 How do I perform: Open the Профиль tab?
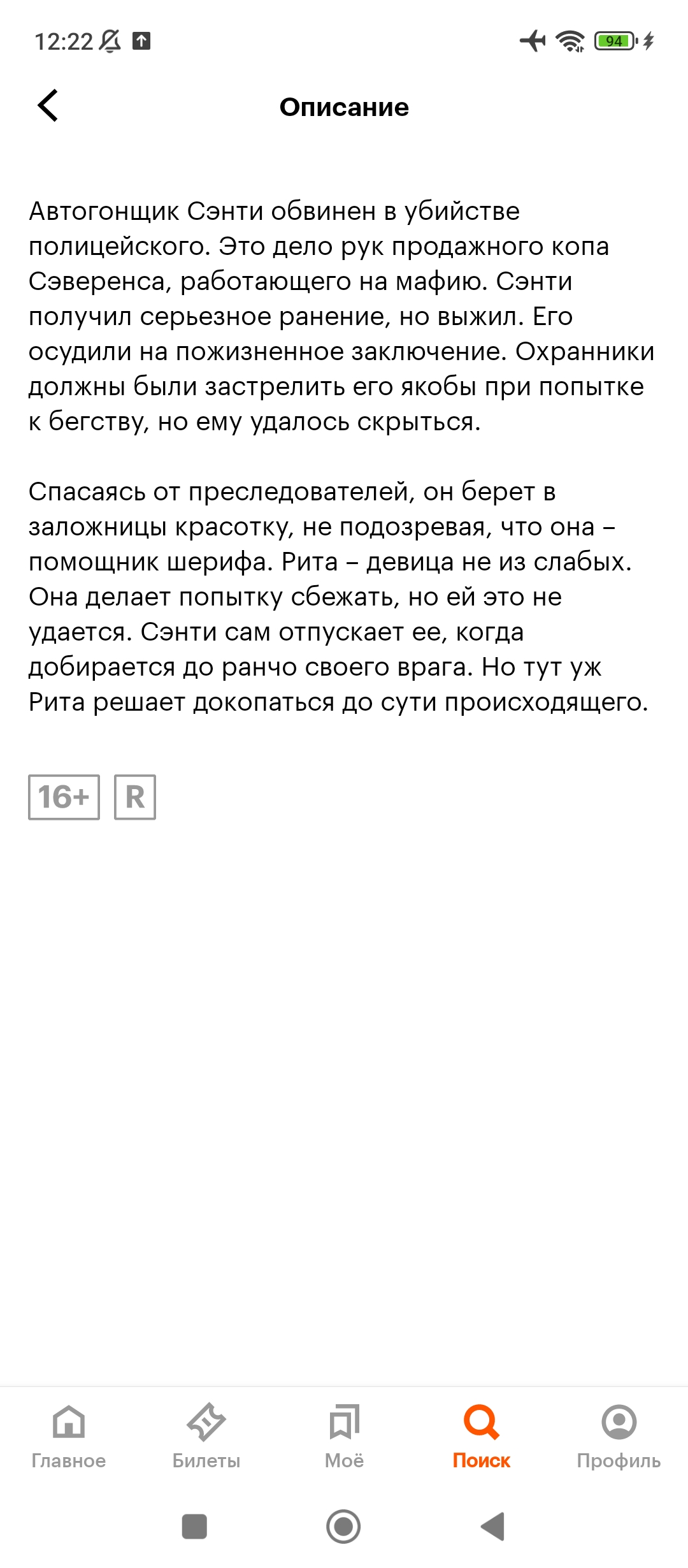coord(619,1437)
